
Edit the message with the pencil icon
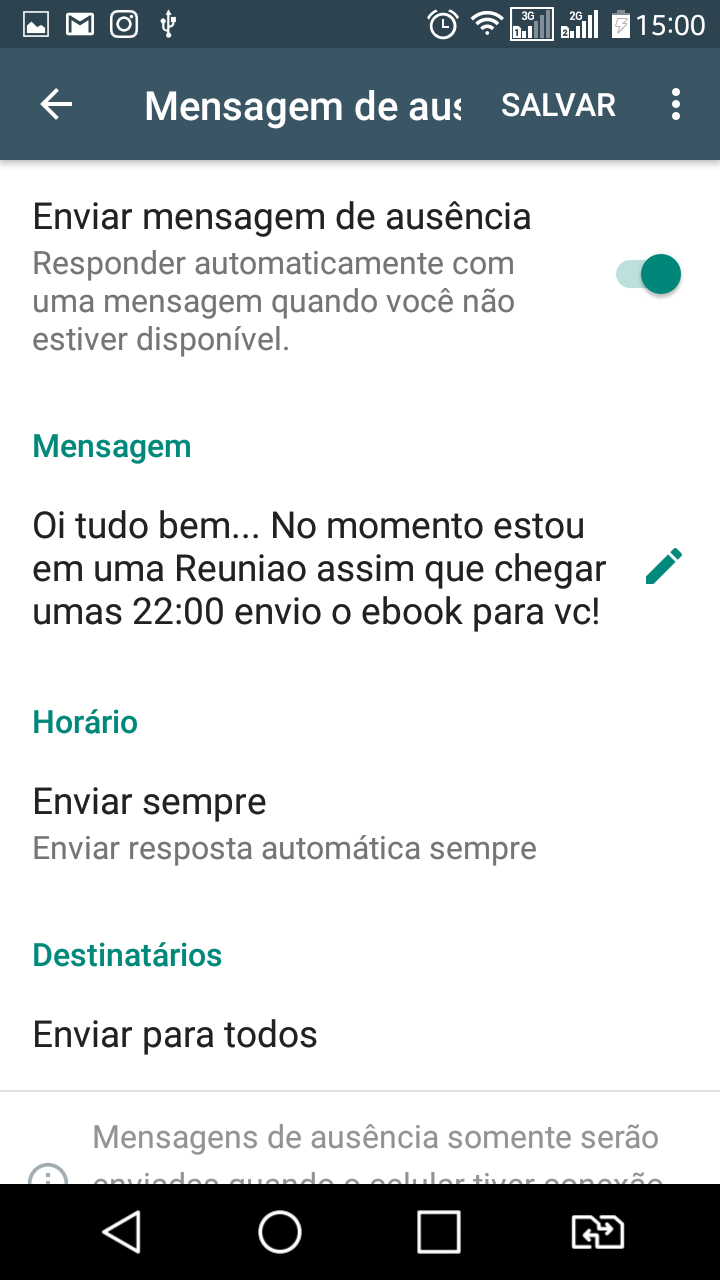point(664,566)
